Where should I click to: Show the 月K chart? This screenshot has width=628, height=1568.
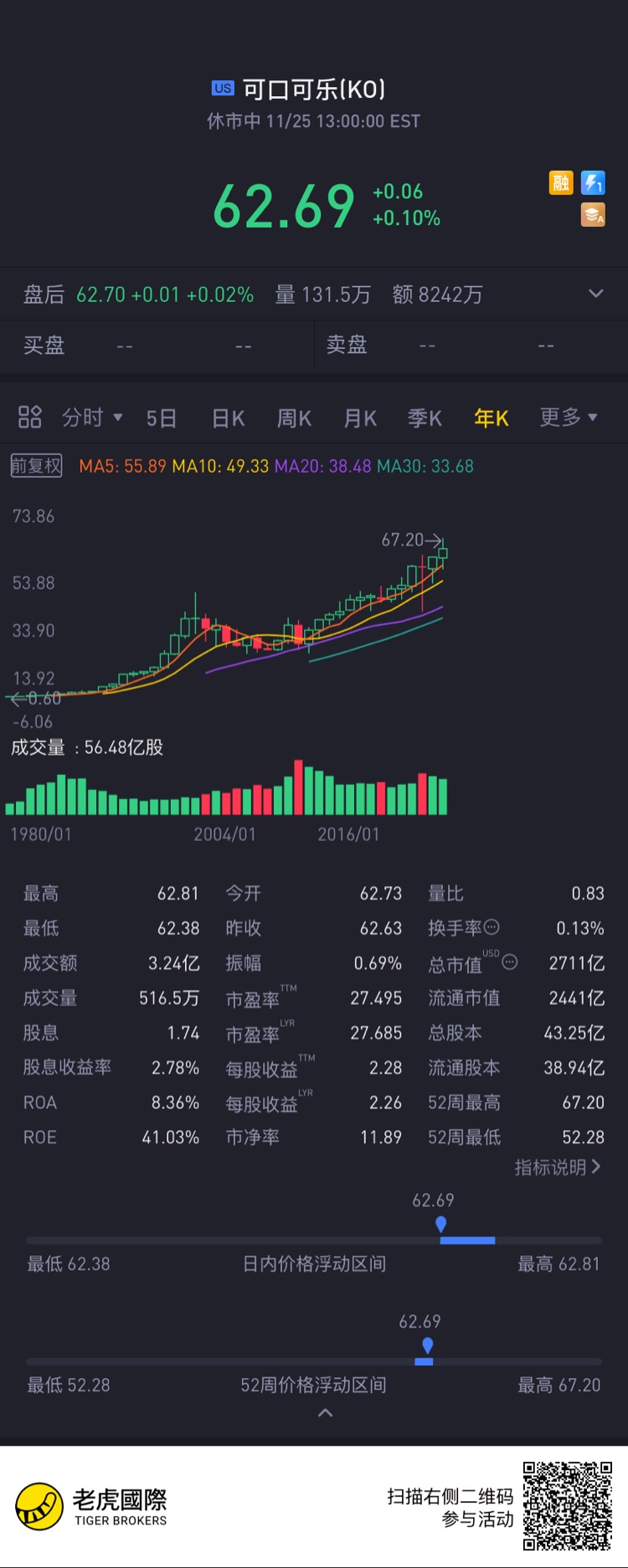[x=360, y=418]
